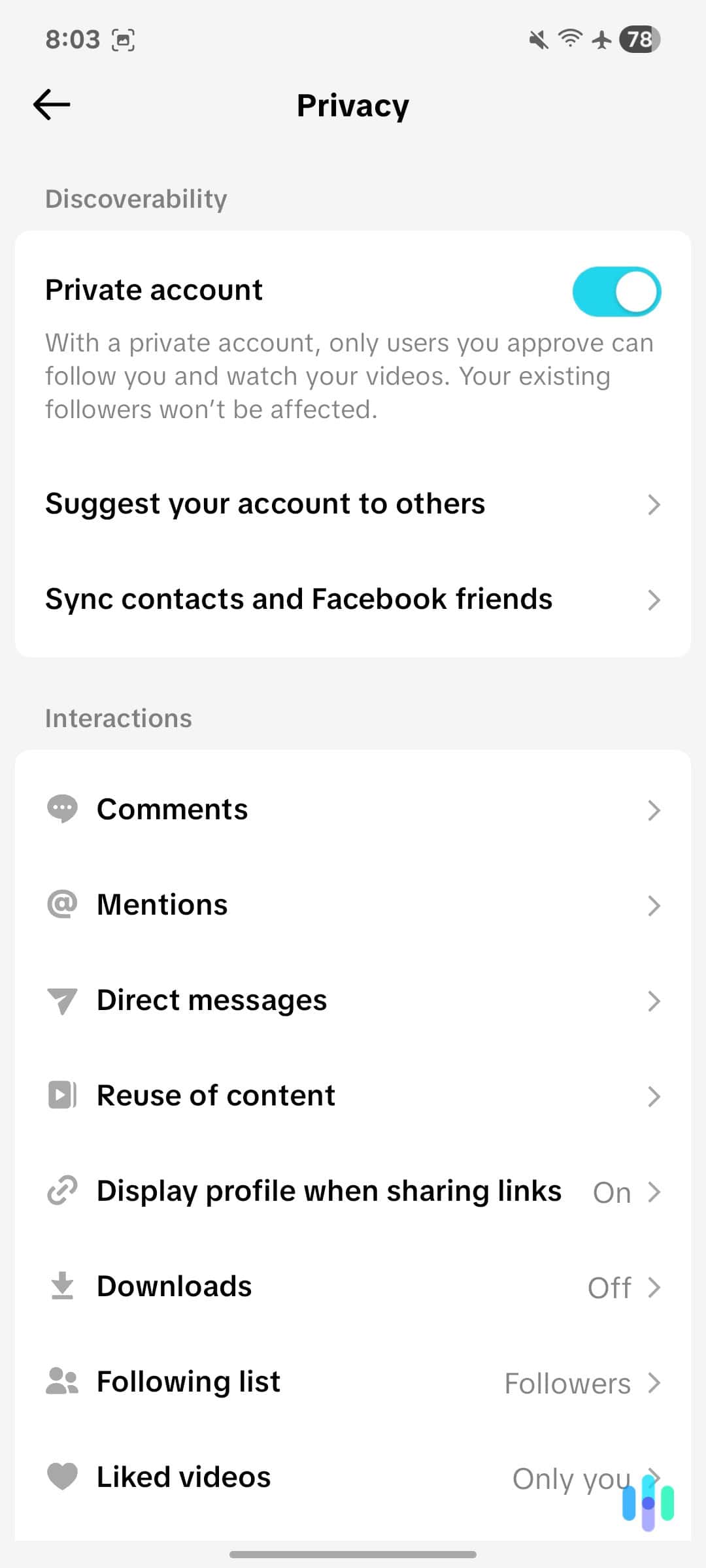Select the Mentions @ icon

click(x=62, y=905)
